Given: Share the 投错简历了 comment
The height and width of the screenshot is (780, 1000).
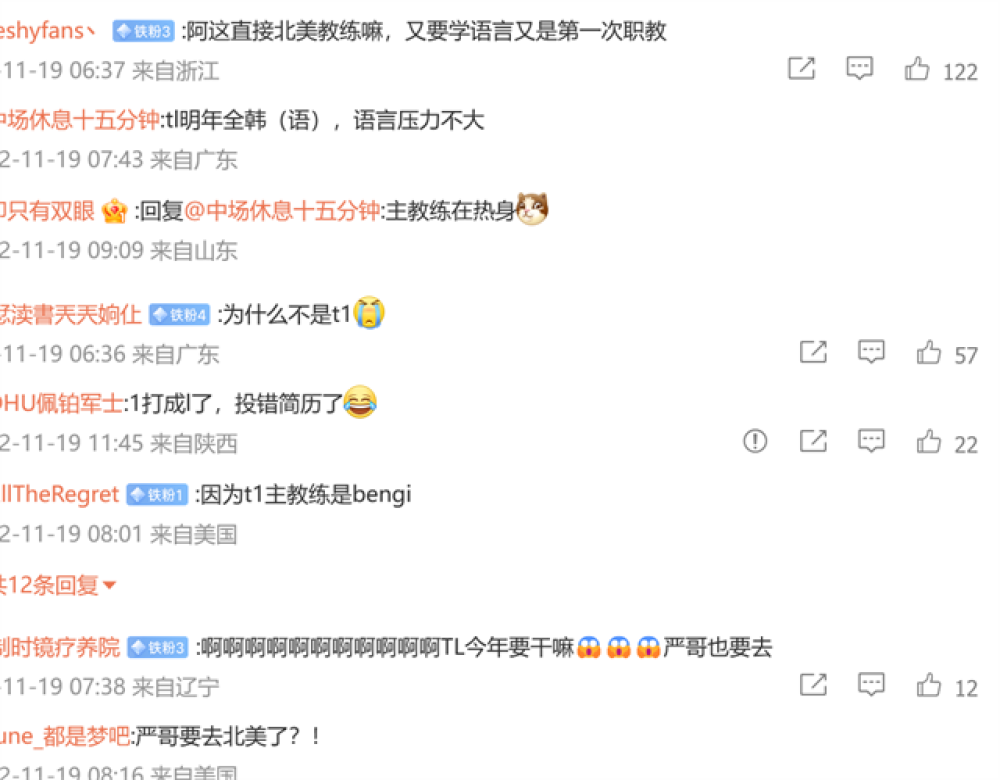Looking at the screenshot, I should coord(813,441).
